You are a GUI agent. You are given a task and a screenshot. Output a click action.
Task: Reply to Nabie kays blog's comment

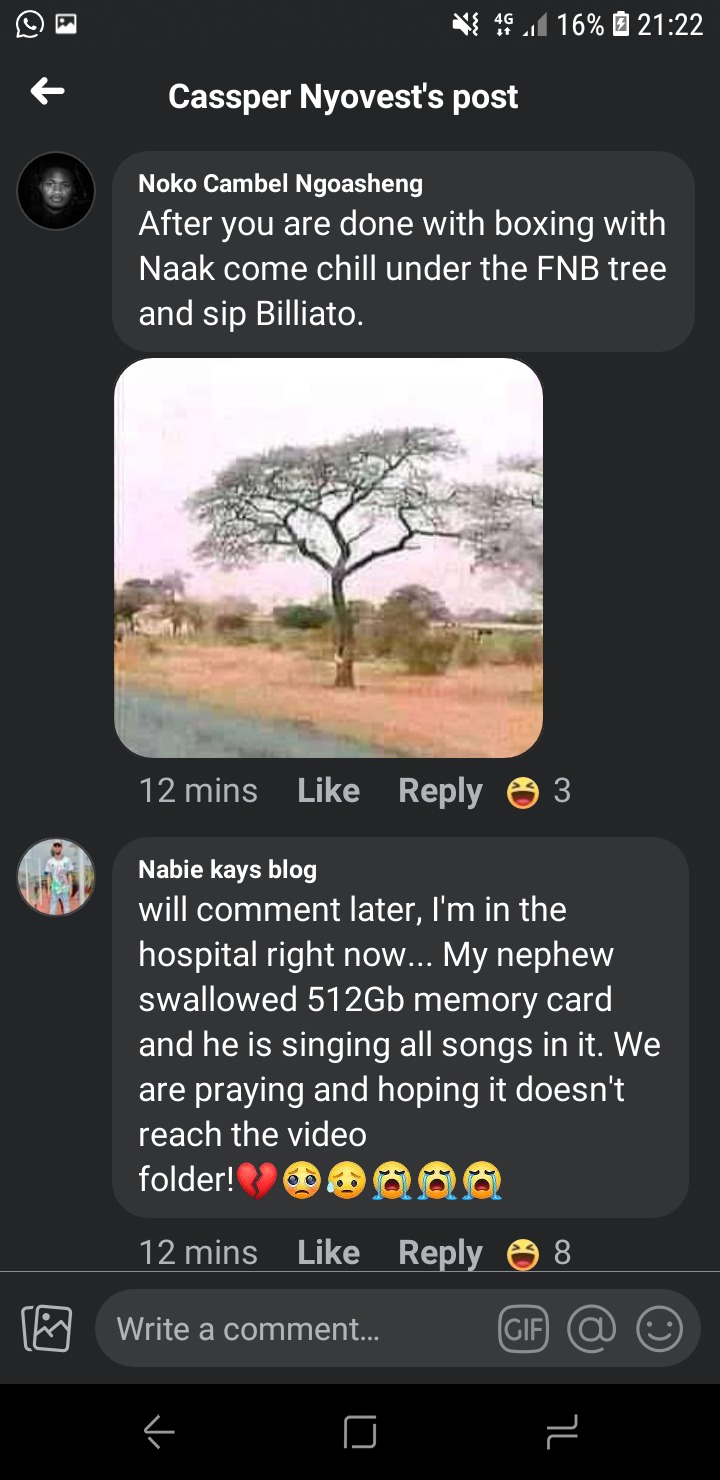tap(440, 1252)
